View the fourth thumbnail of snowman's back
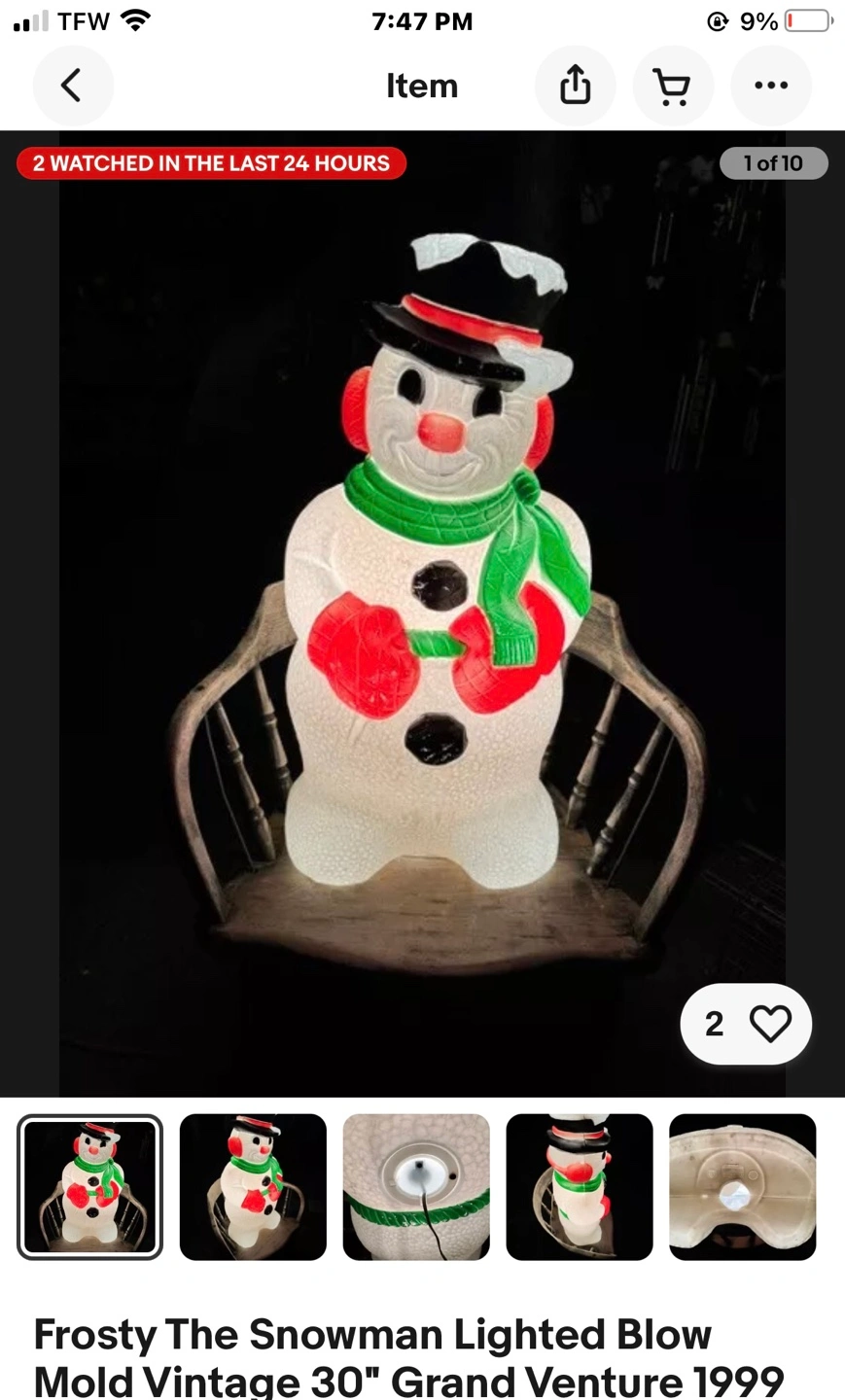The image size is (845, 1400). (x=580, y=1187)
